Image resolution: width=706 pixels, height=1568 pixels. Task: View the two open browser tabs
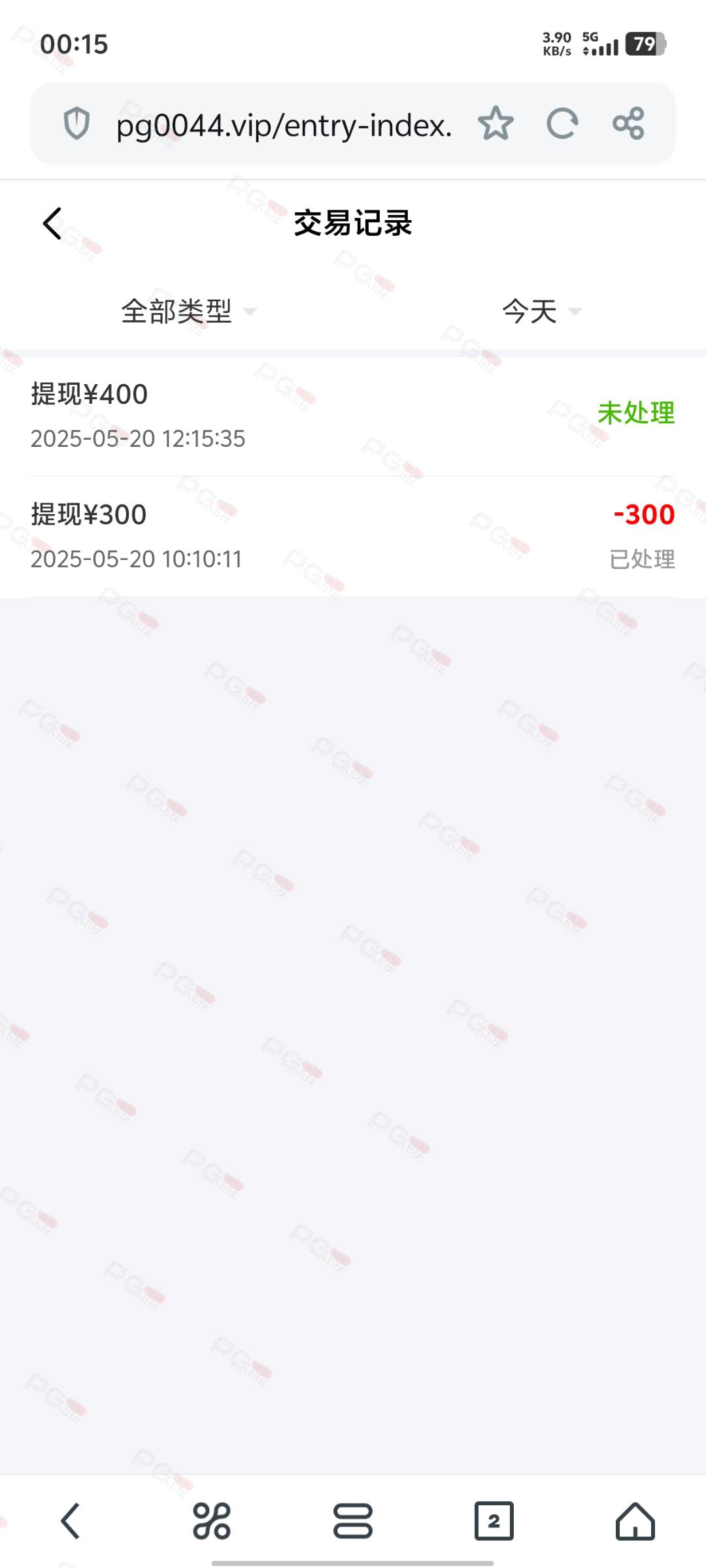pyautogui.click(x=494, y=1521)
